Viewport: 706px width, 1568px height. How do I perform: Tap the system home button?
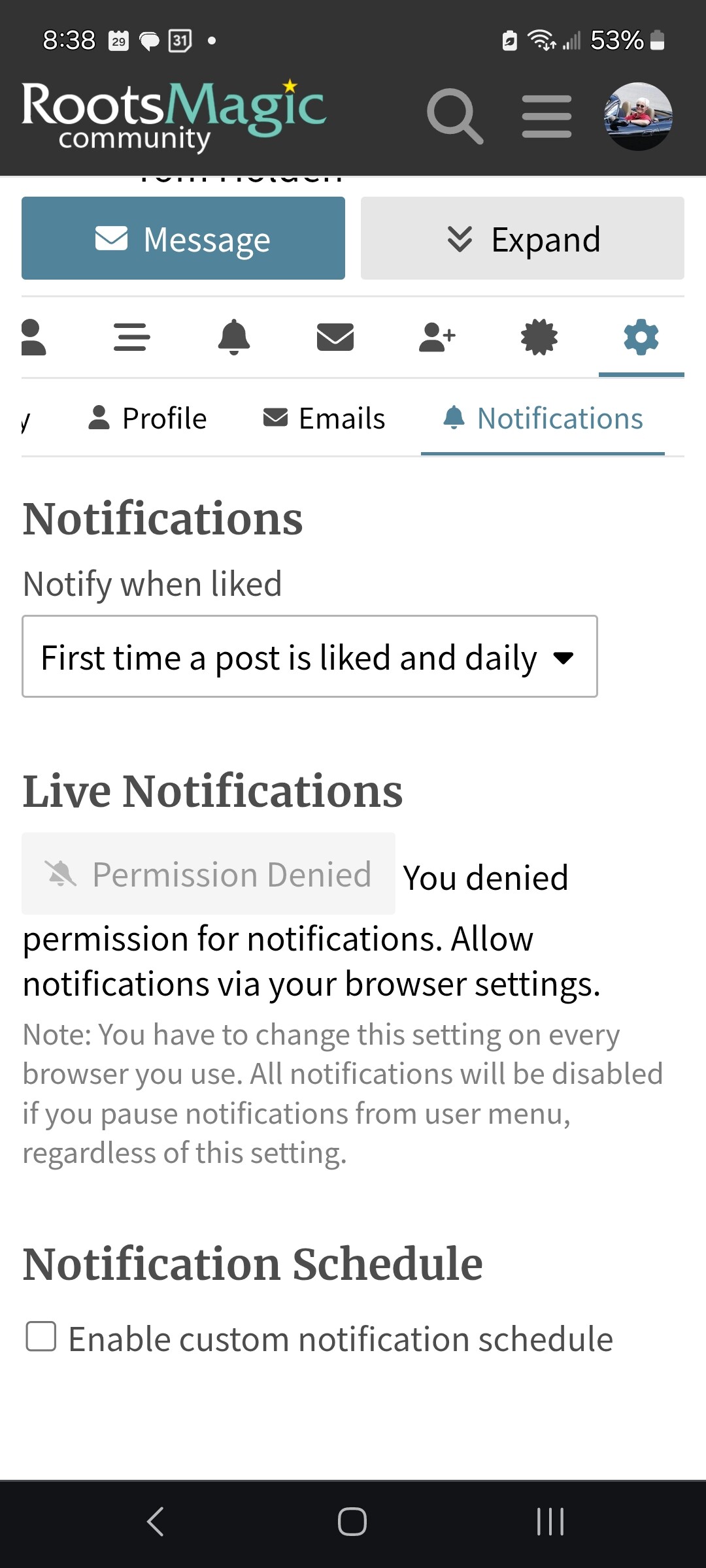pos(352,1522)
